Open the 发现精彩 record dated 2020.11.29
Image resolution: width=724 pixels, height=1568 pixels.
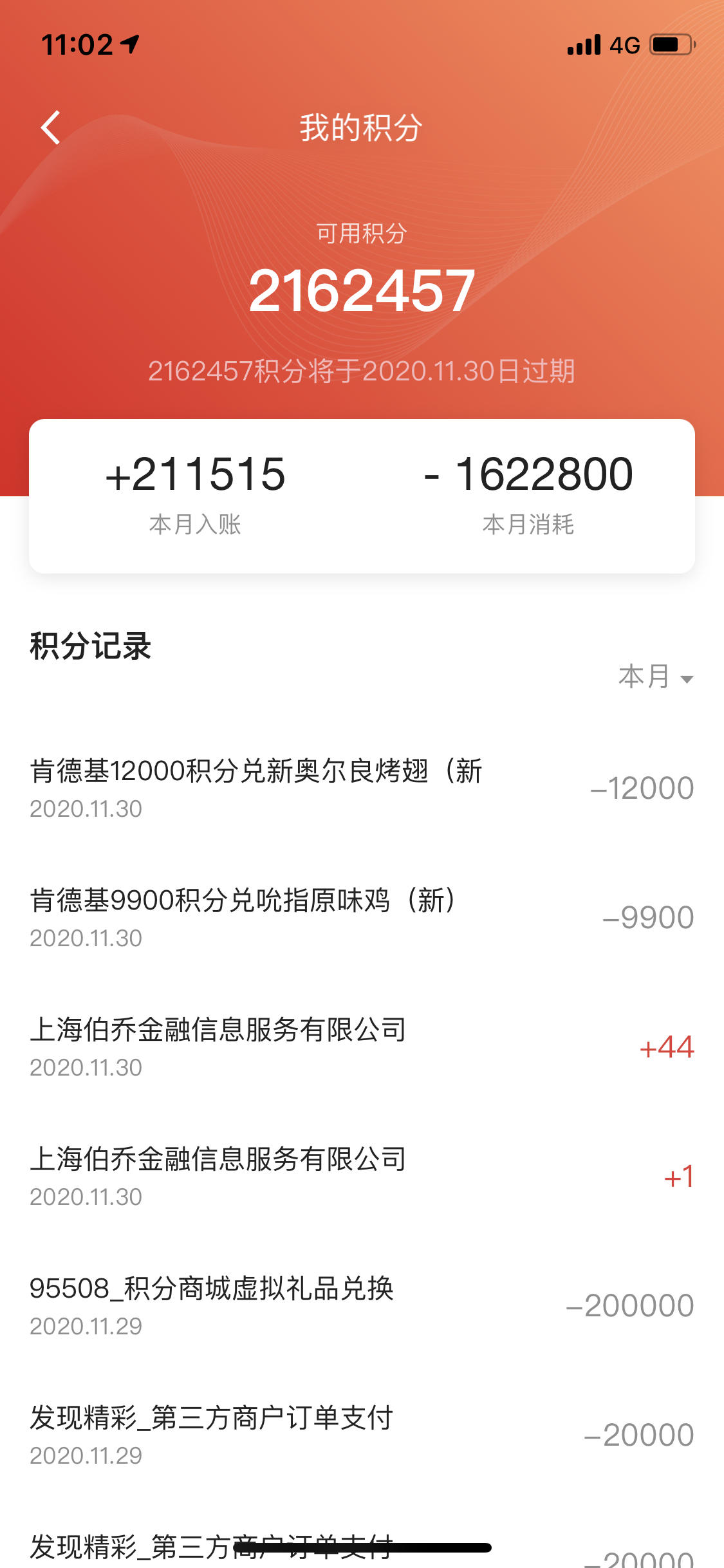pos(362,1435)
